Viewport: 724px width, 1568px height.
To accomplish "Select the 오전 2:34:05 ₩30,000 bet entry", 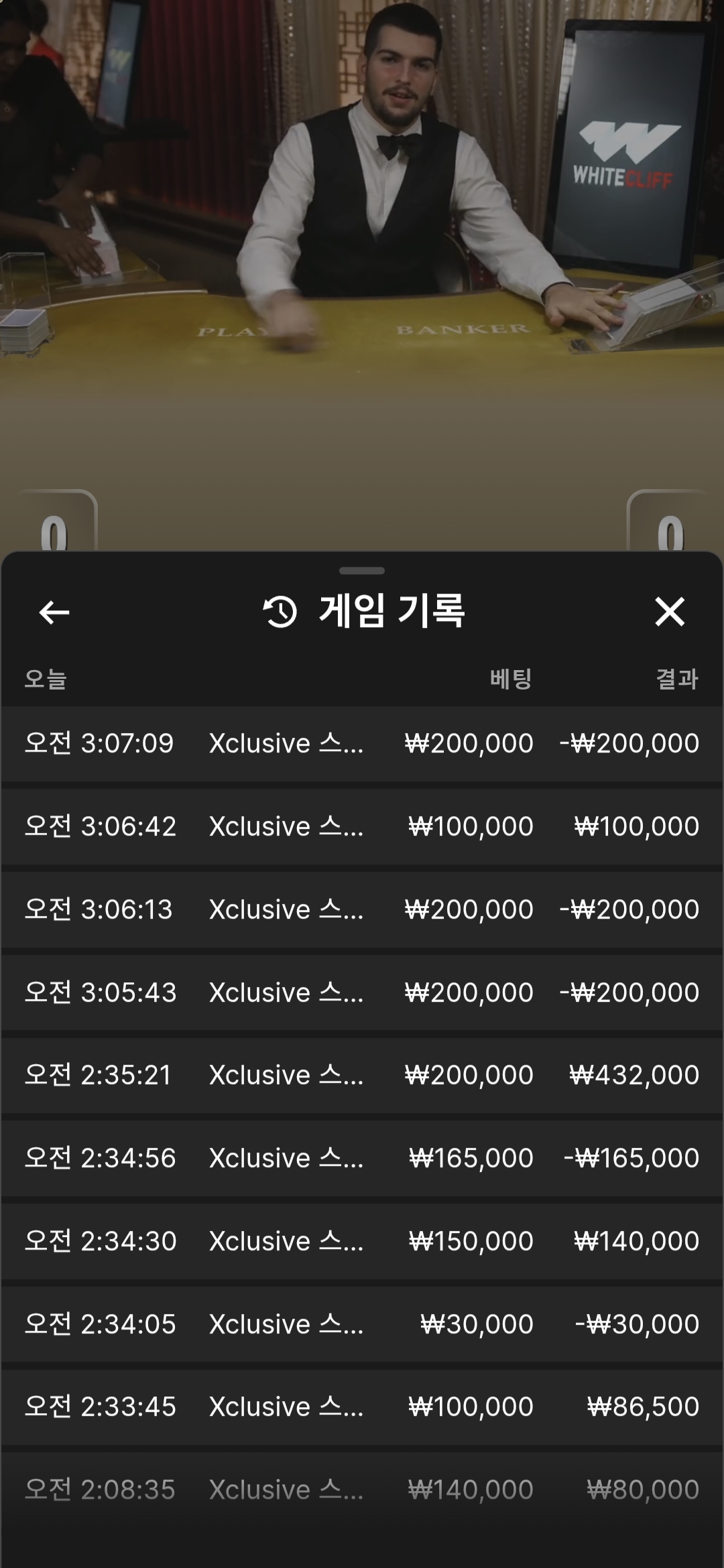I will click(362, 1324).
